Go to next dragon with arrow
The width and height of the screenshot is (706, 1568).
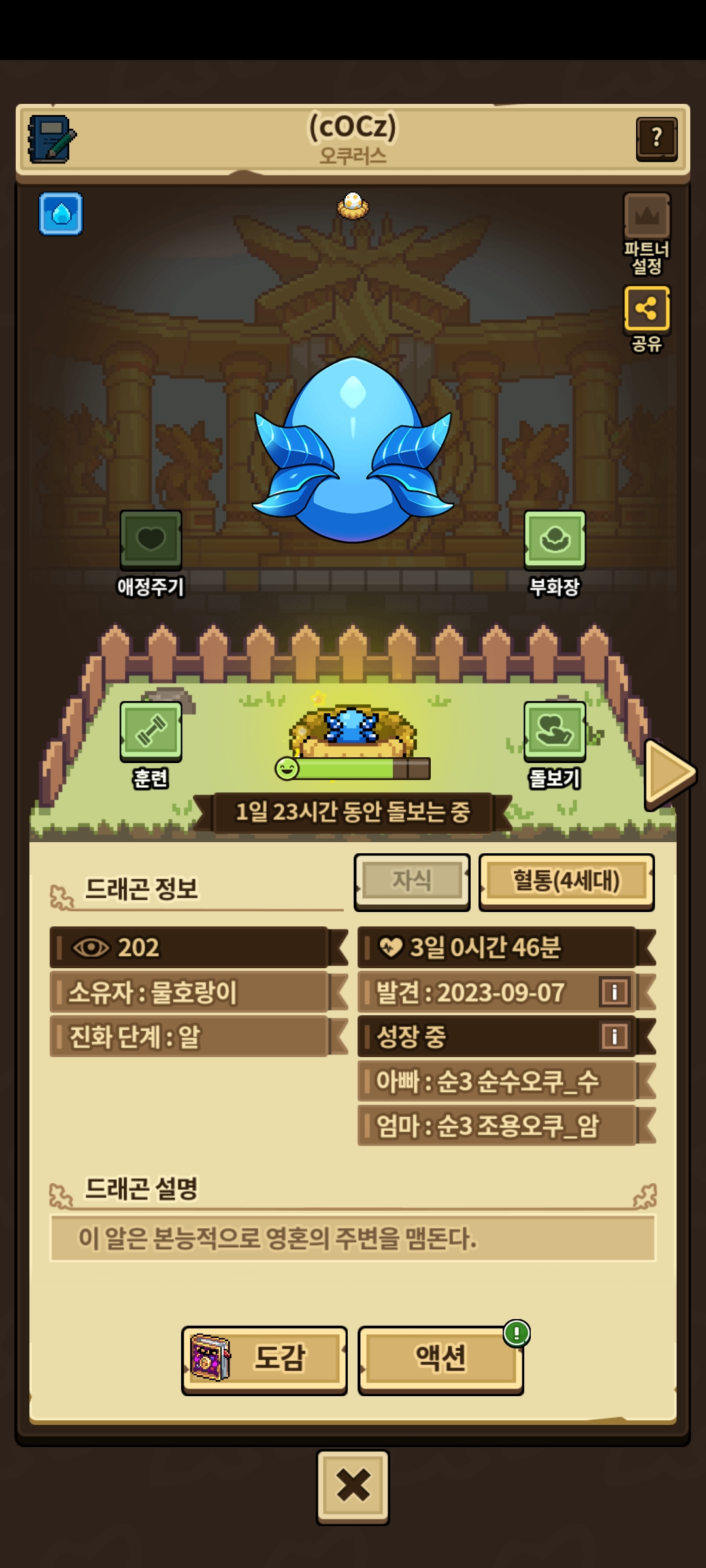coord(669,774)
